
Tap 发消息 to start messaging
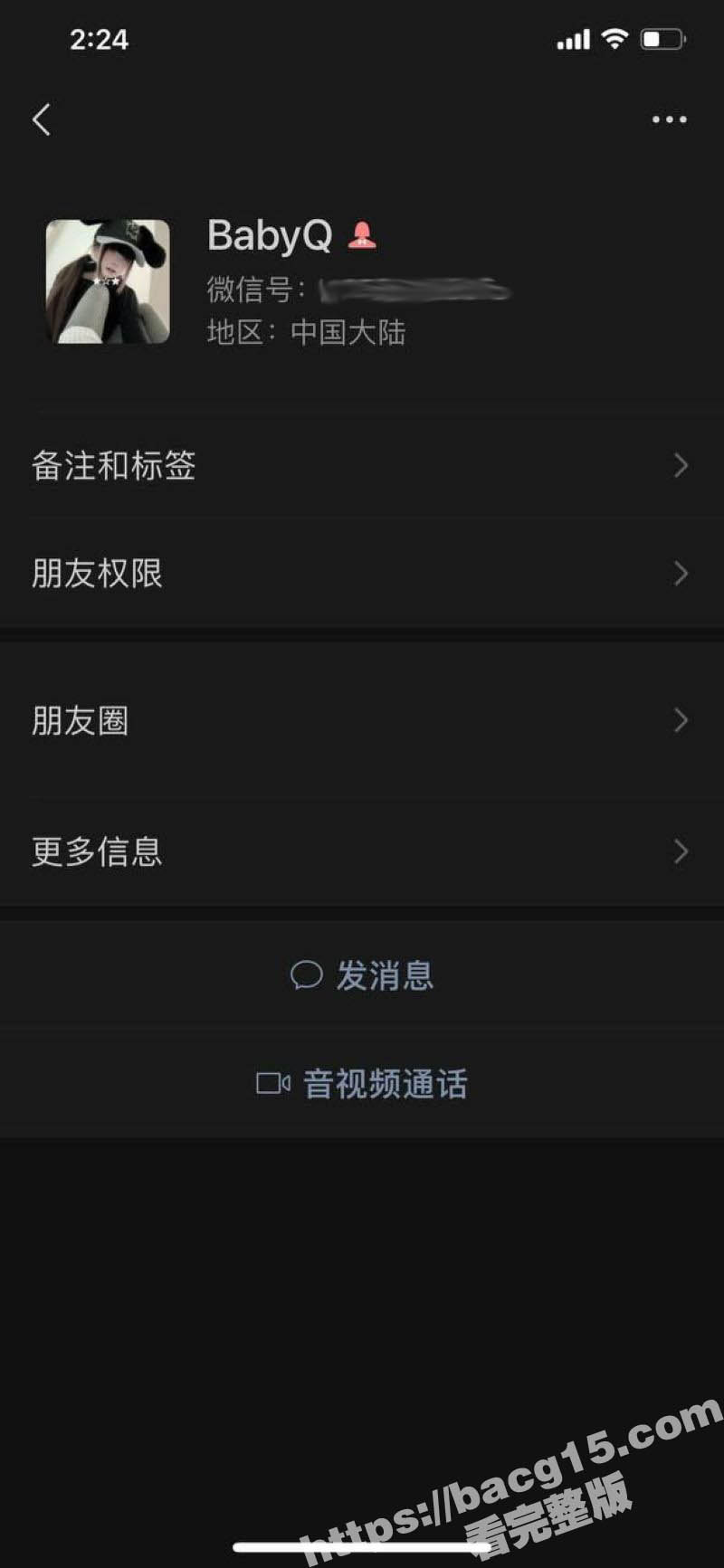click(385, 976)
